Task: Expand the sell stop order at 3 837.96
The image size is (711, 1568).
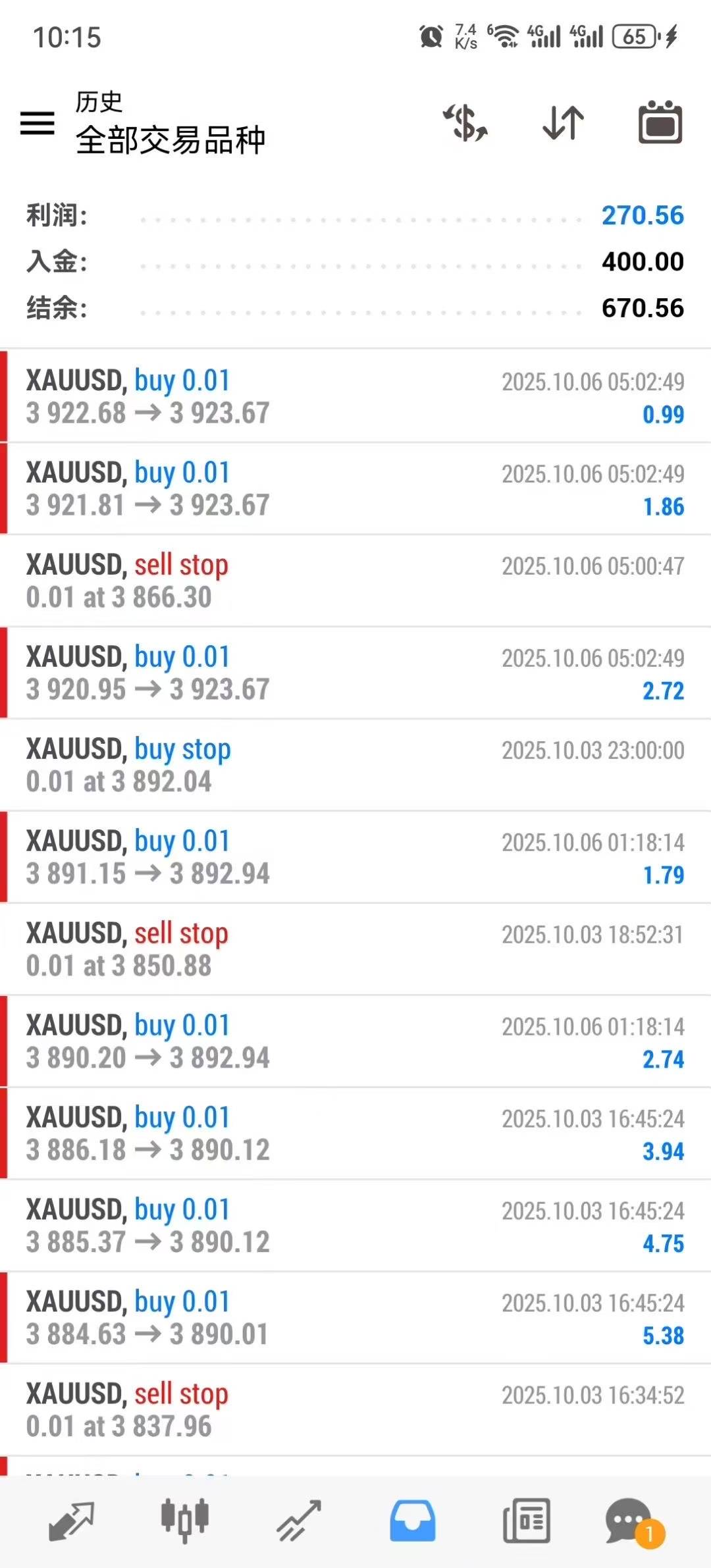Action: tap(355, 1410)
